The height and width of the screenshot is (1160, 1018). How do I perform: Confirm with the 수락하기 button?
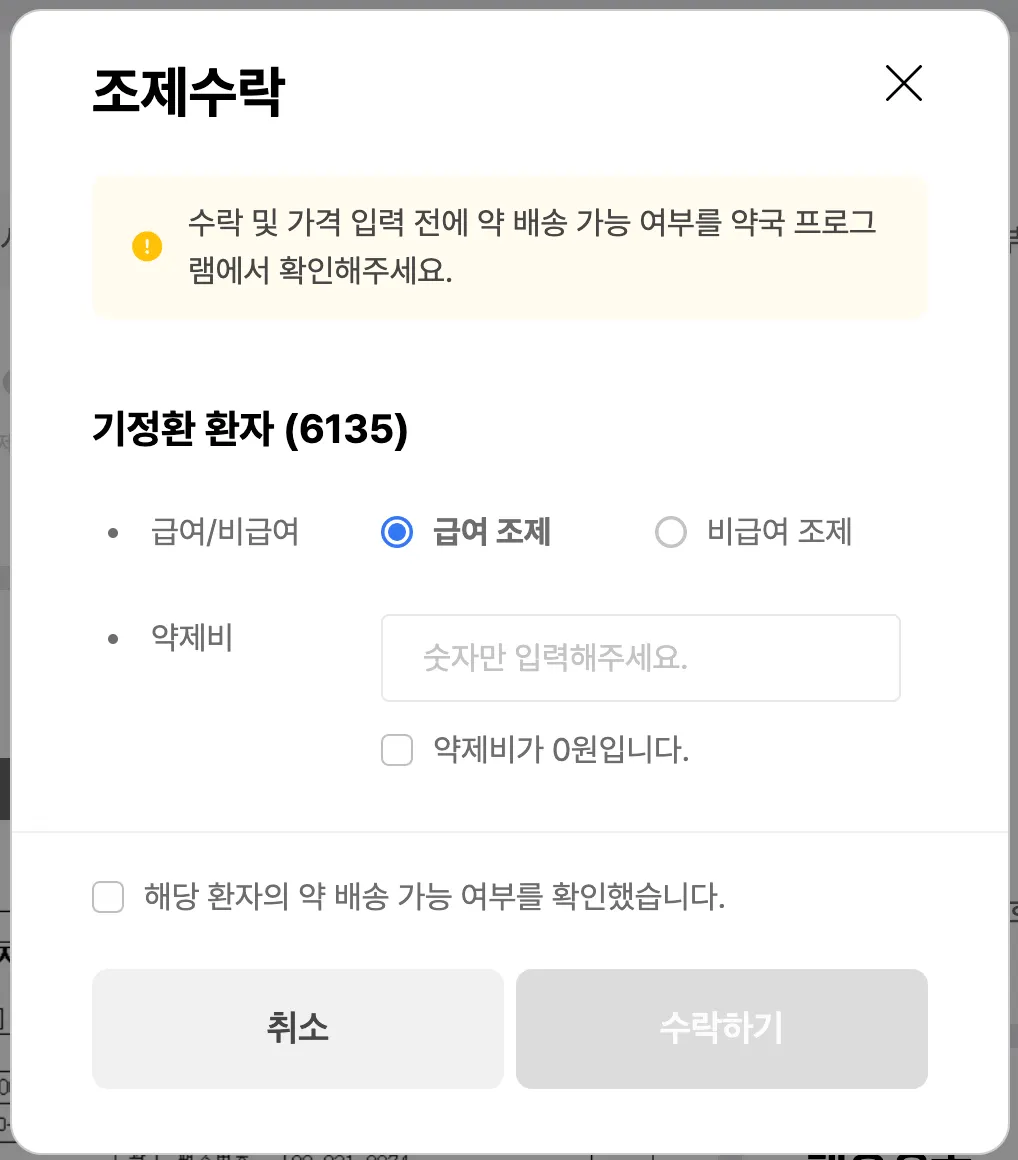721,1028
